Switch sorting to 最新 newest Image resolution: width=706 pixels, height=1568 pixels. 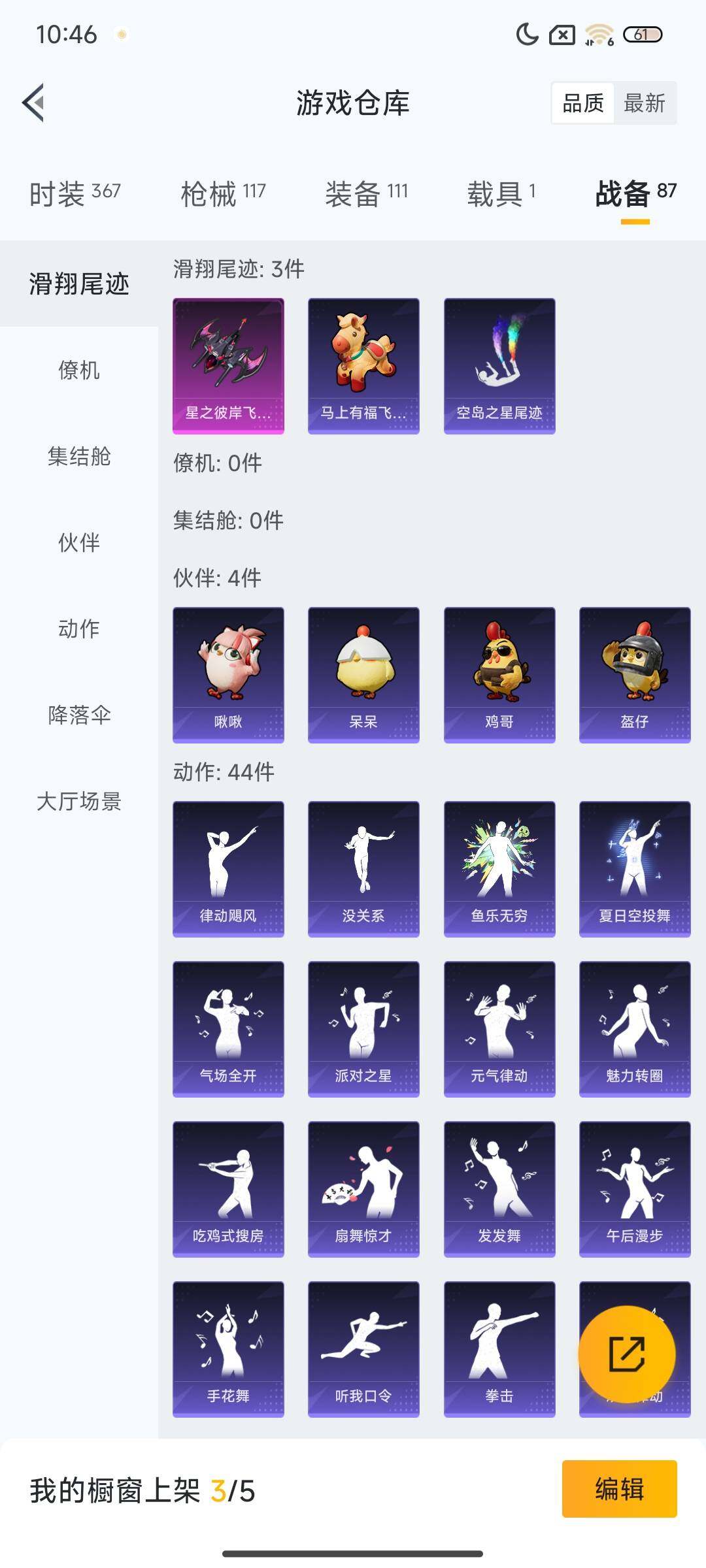[x=643, y=103]
